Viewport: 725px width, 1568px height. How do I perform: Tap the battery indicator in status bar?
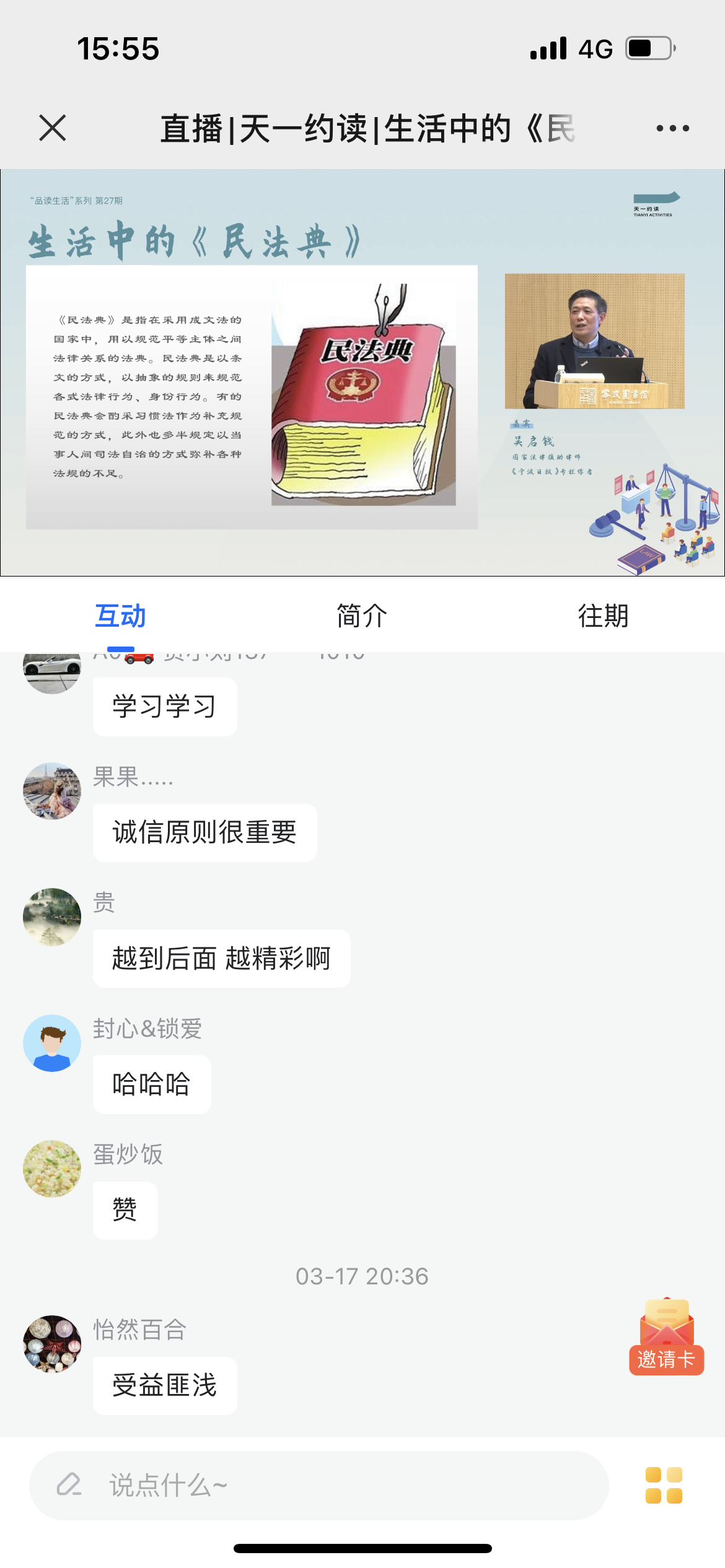(x=647, y=48)
